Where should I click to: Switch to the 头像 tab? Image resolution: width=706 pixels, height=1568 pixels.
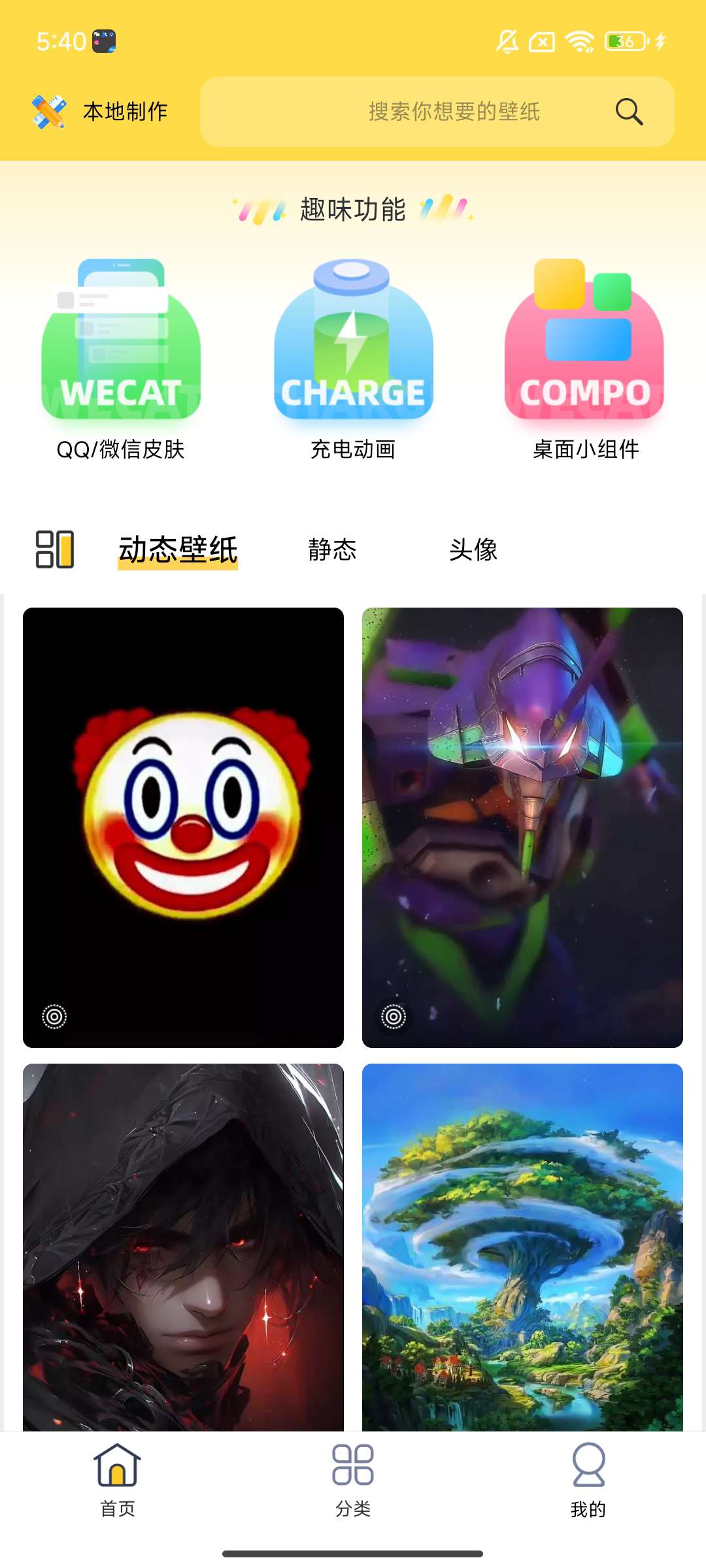[x=473, y=549]
